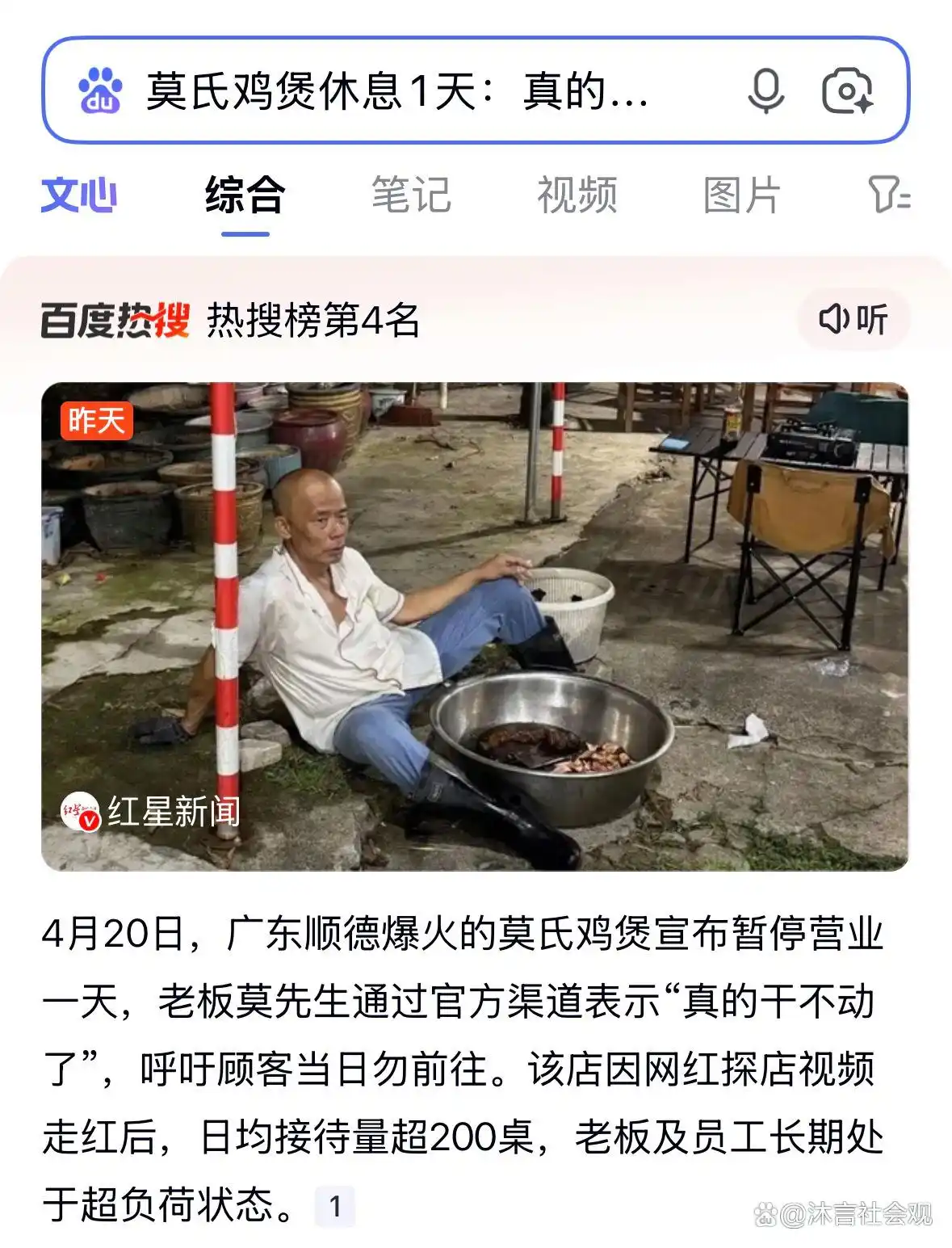952x1248 pixels.
Task: Switch to the 文心 tab
Action: click(79, 195)
